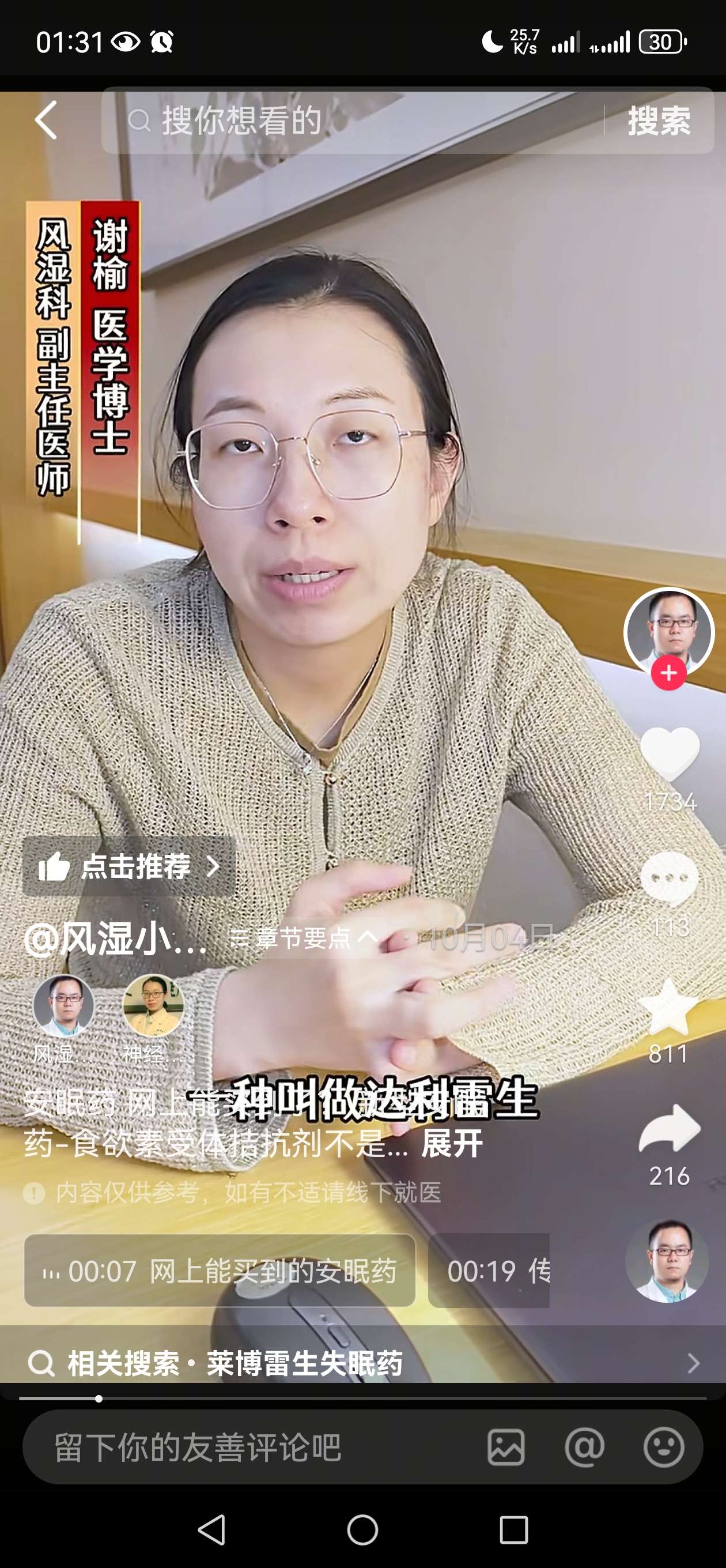Screen dimensions: 726x1568
Task: Go back using the top-left arrow
Action: click(x=46, y=120)
